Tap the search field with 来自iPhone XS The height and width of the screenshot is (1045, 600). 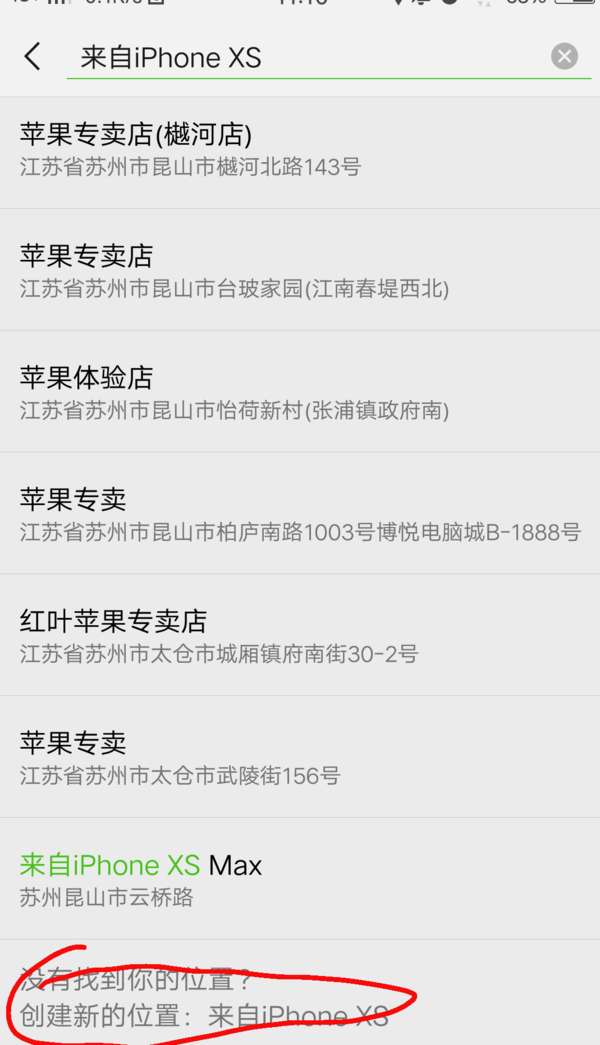(300, 58)
